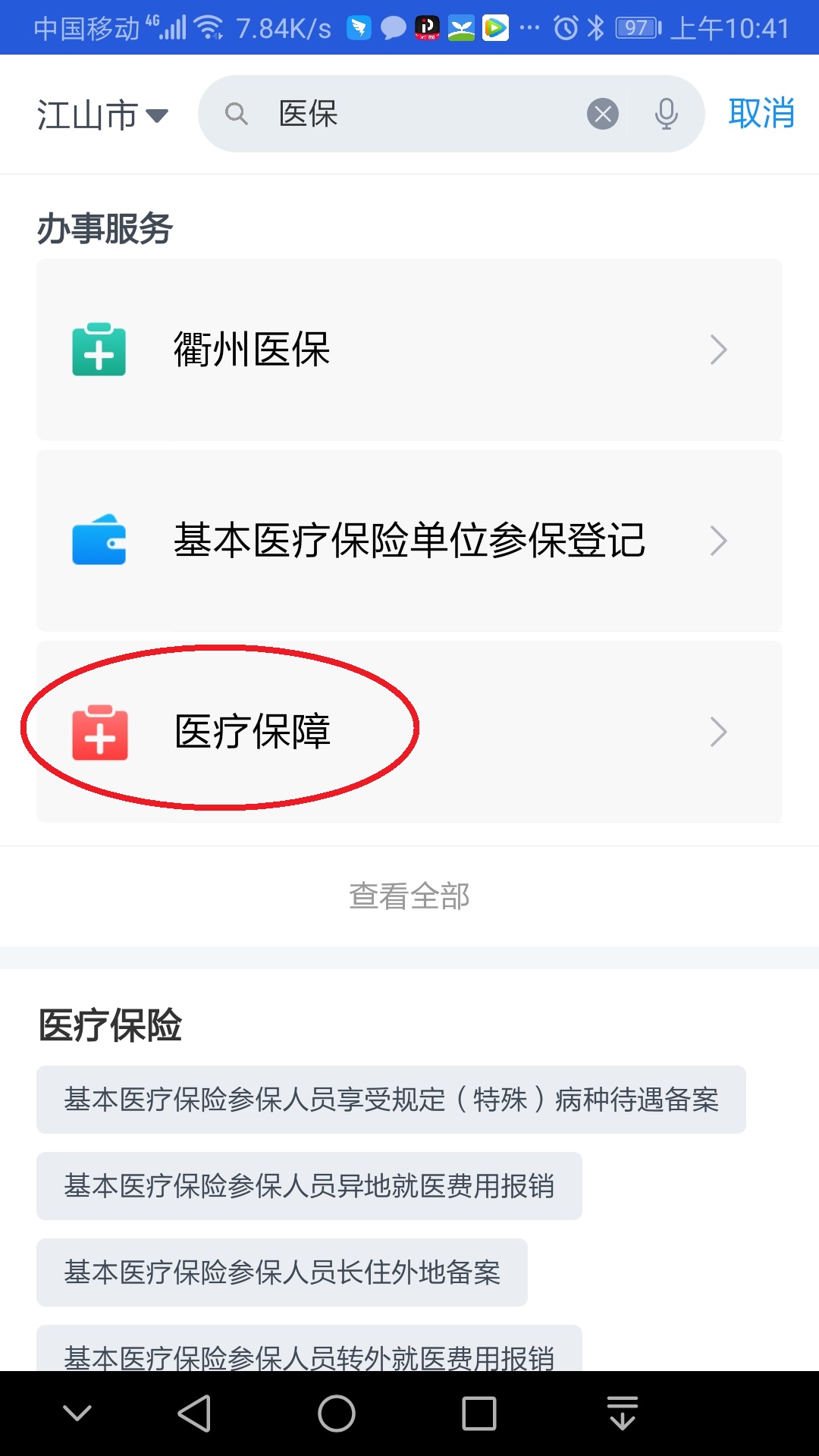
Task: Open the 衢州医保 service
Action: pyautogui.click(x=409, y=350)
